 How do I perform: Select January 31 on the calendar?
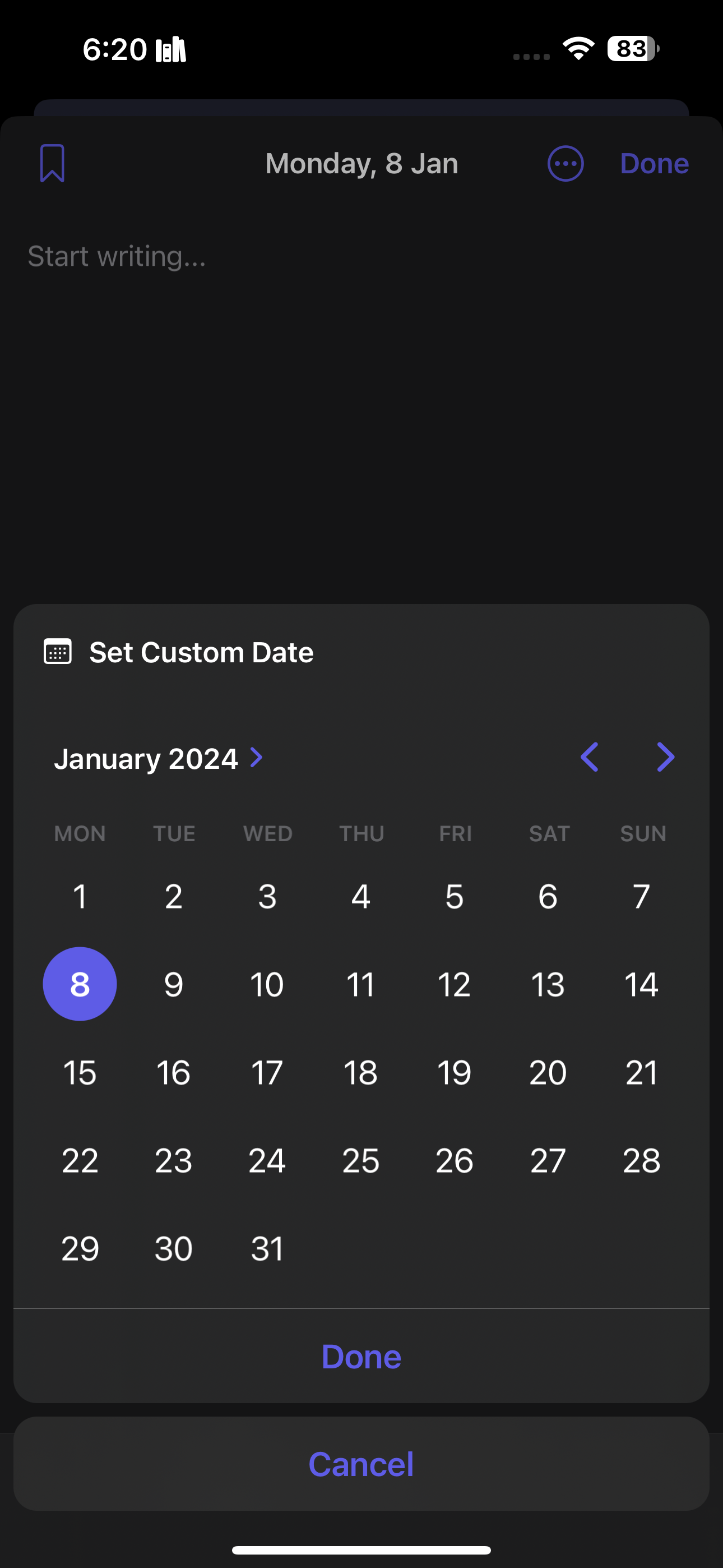(267, 1248)
